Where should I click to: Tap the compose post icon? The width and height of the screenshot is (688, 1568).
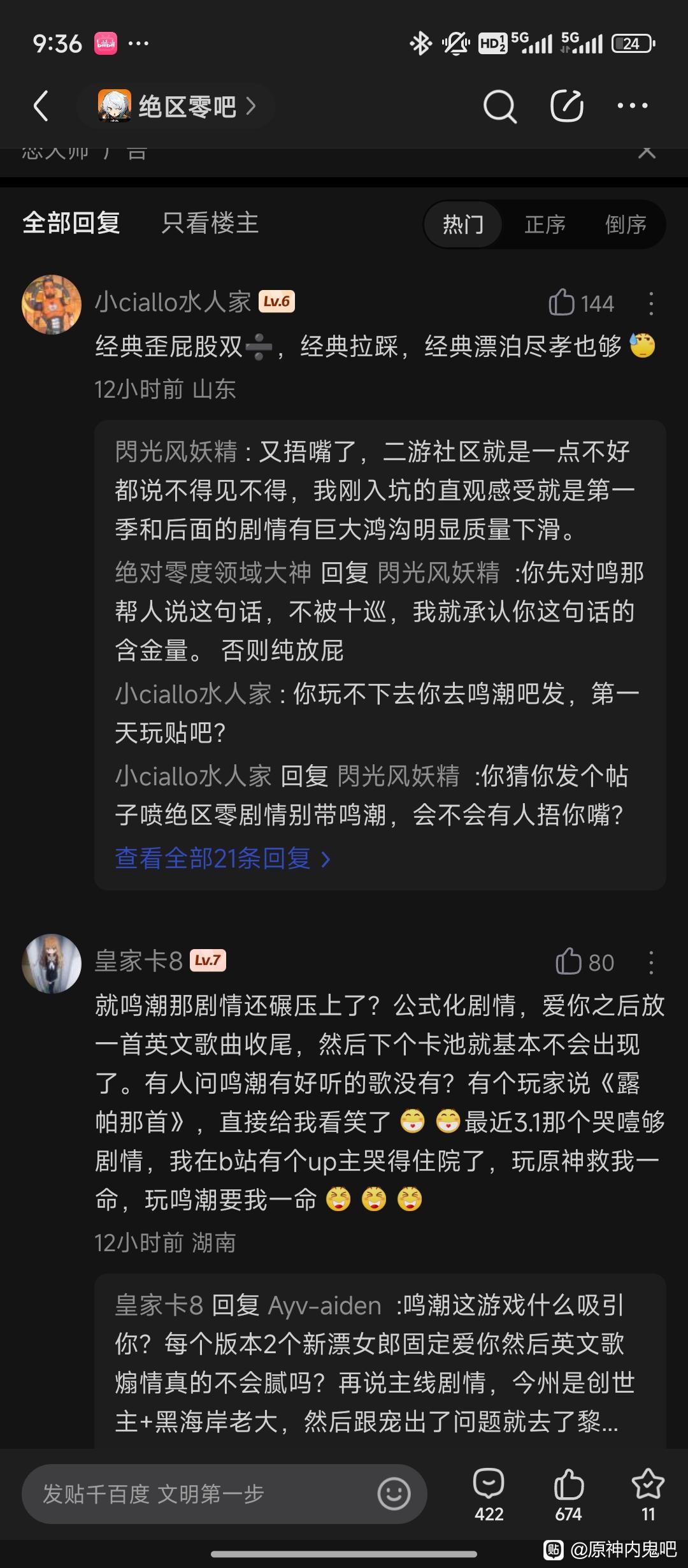(566, 106)
